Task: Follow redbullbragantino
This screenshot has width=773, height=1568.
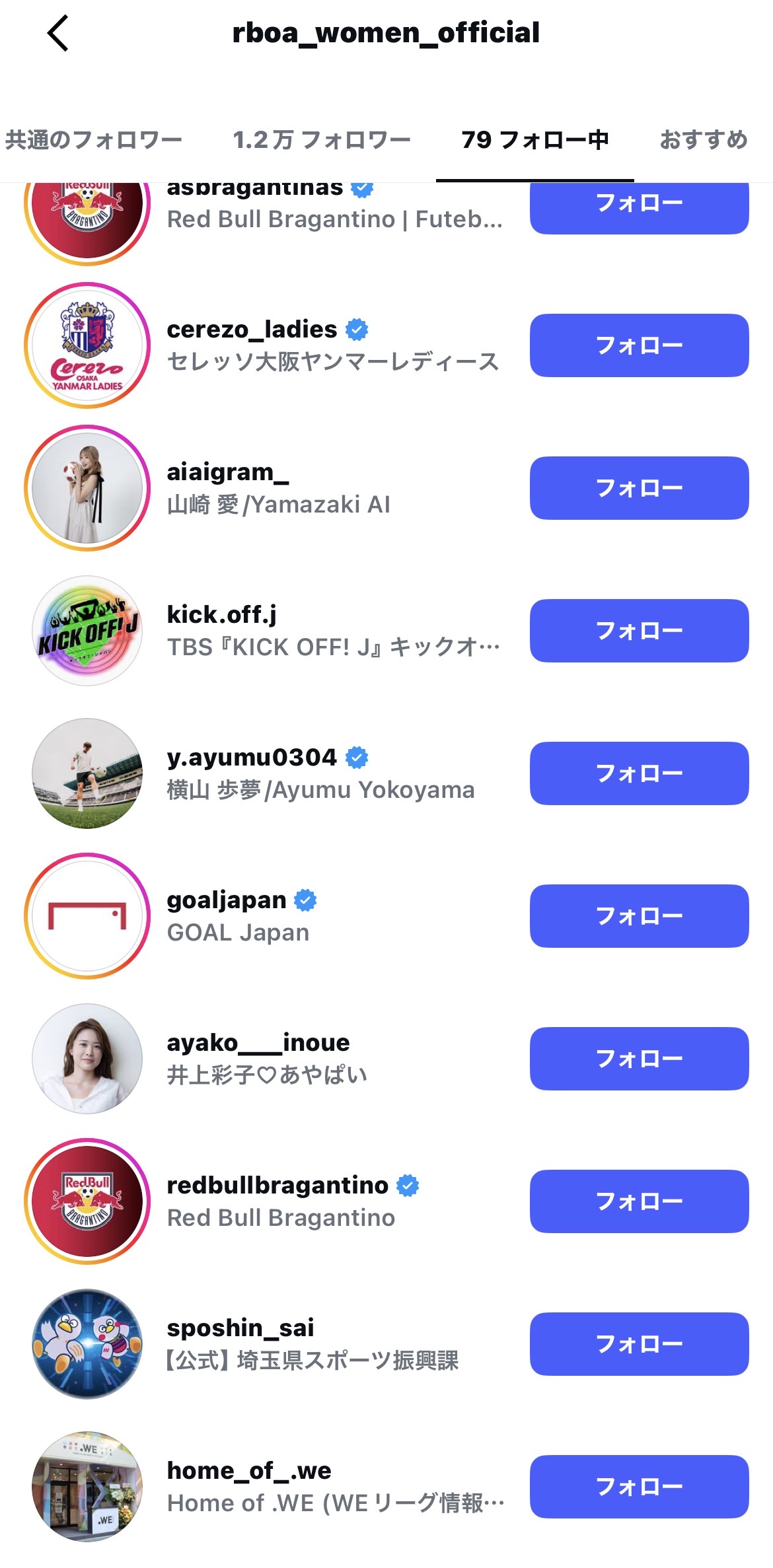Action: point(639,1201)
